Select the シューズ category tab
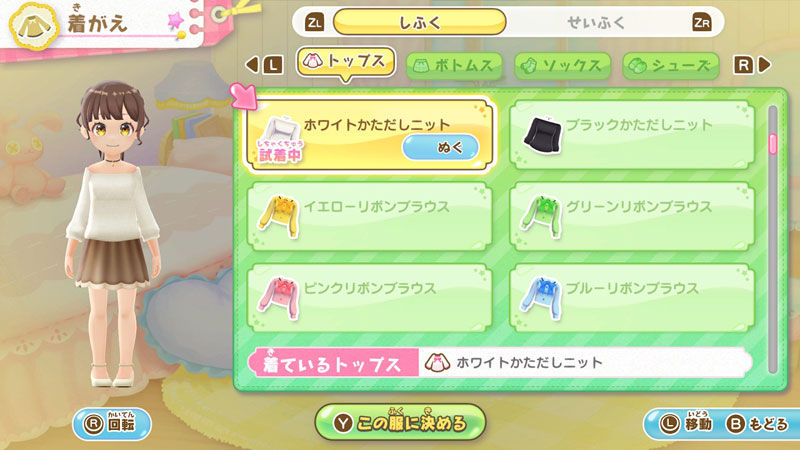 click(x=670, y=65)
